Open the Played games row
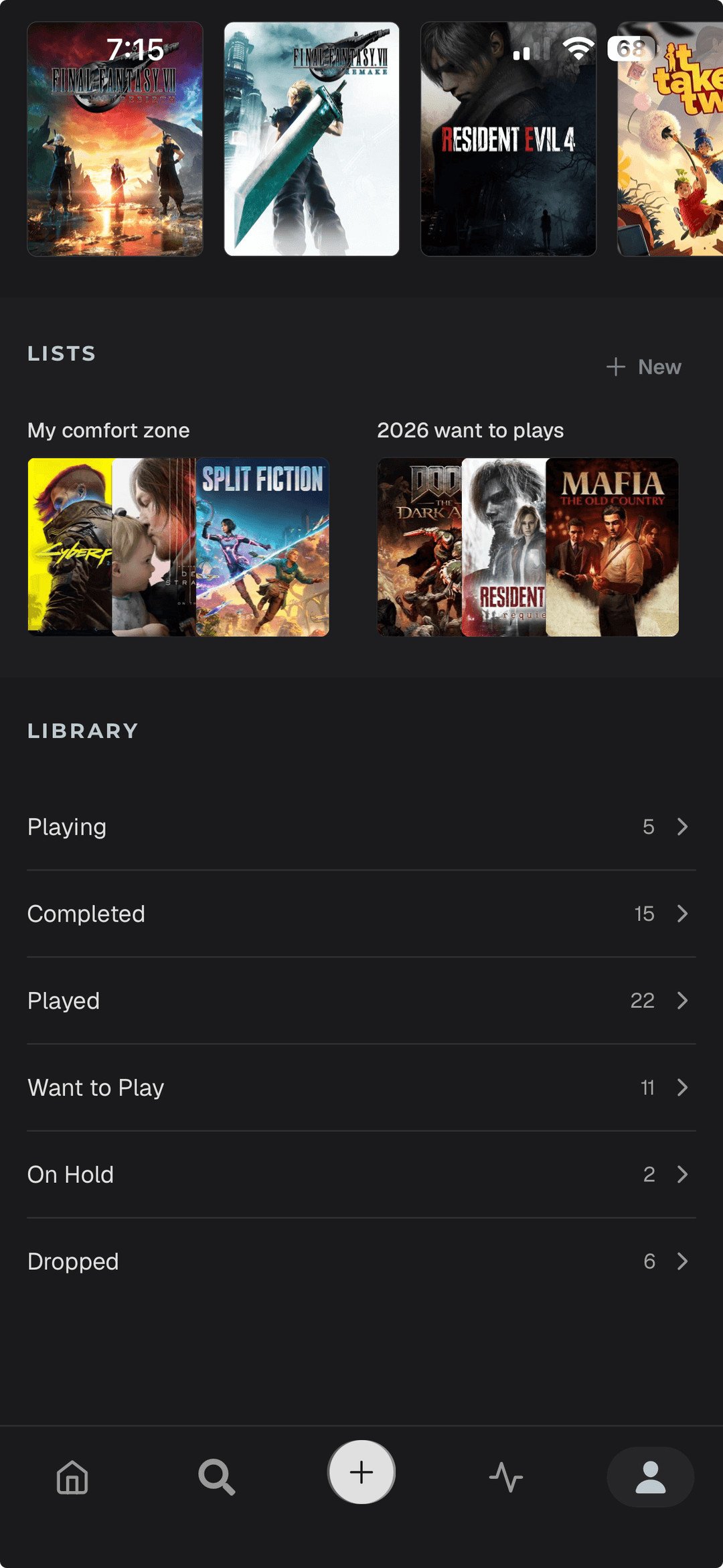Image resolution: width=723 pixels, height=1568 pixels. tap(361, 1000)
